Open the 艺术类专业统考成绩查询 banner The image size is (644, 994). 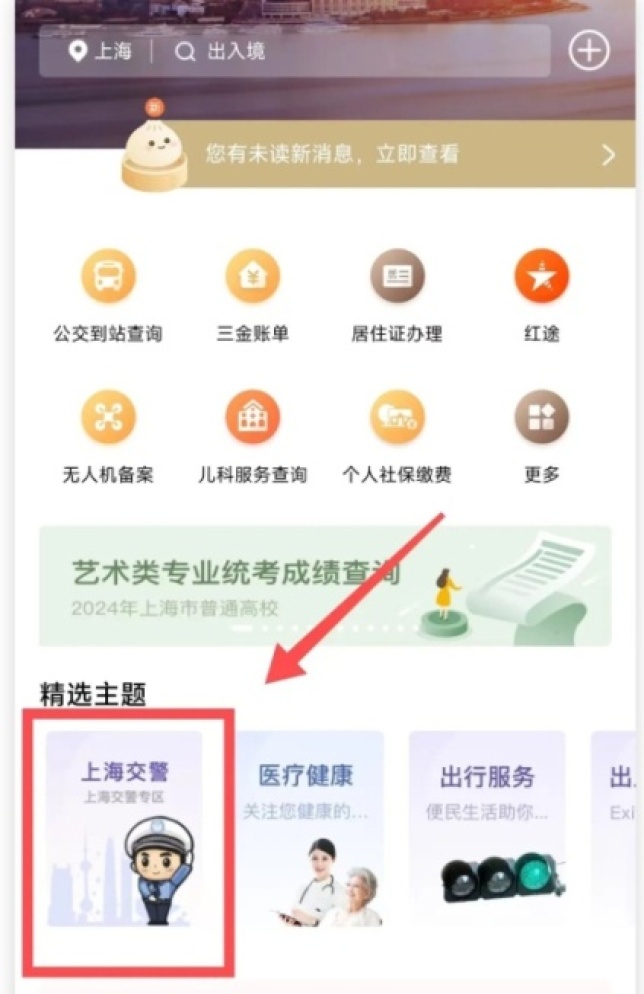(x=324, y=586)
